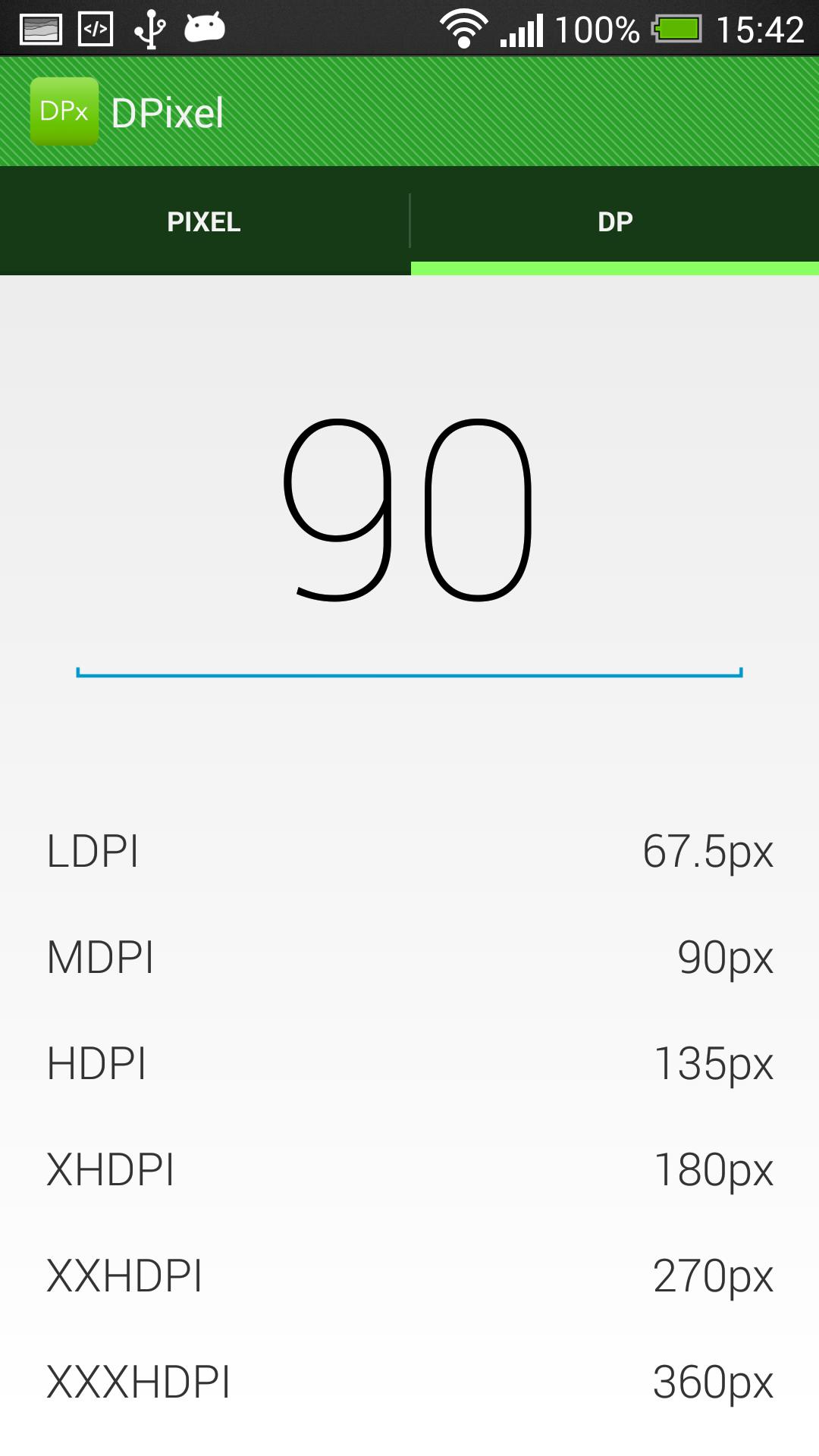Switch to the PIXEL tab
Viewport: 819px width, 1456px height.
coord(204,221)
